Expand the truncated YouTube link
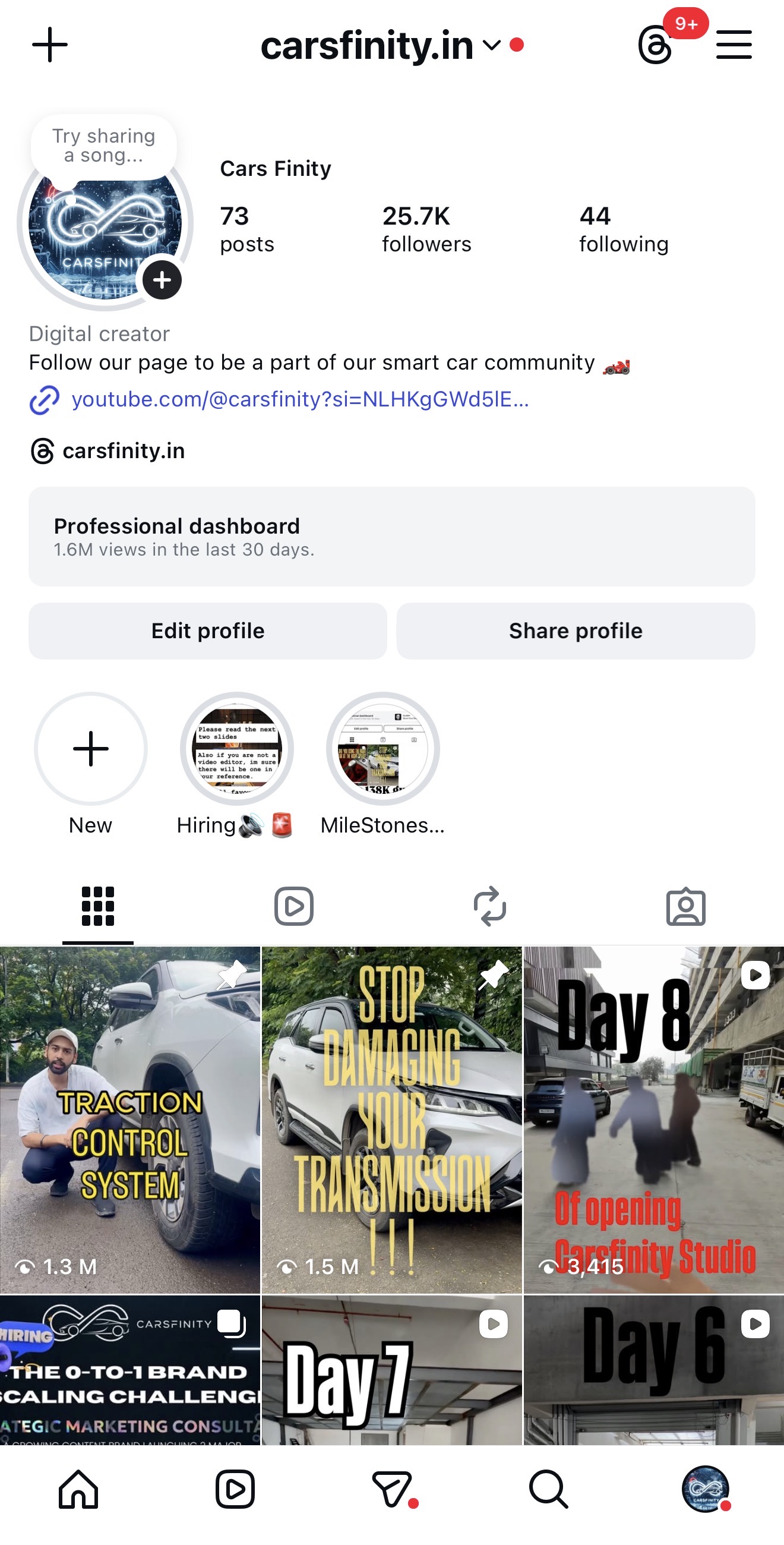Viewport: 784px width, 1545px height. click(299, 399)
